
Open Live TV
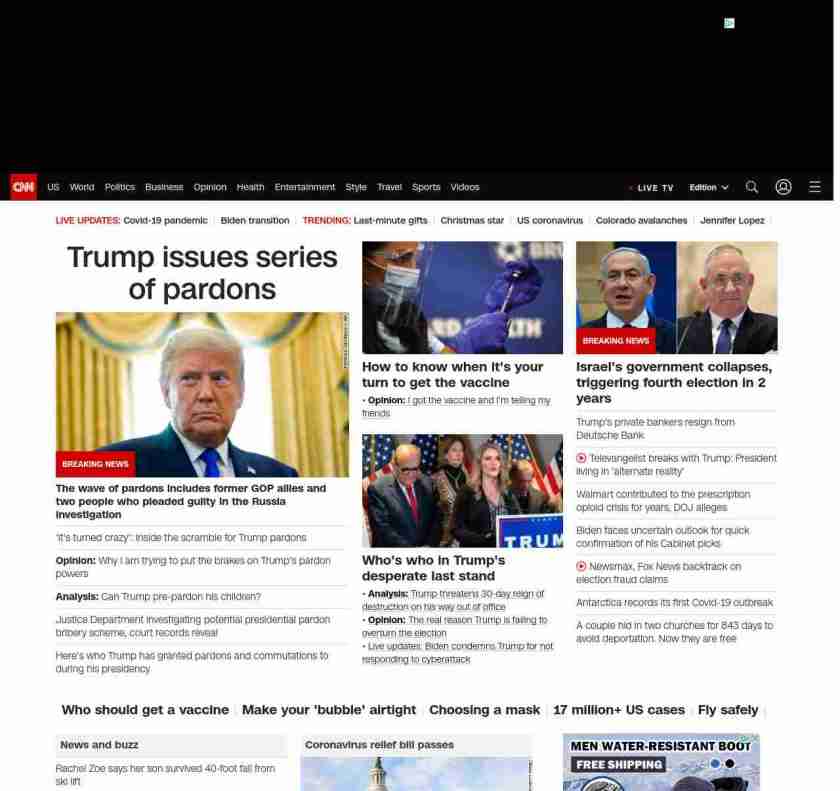654,188
